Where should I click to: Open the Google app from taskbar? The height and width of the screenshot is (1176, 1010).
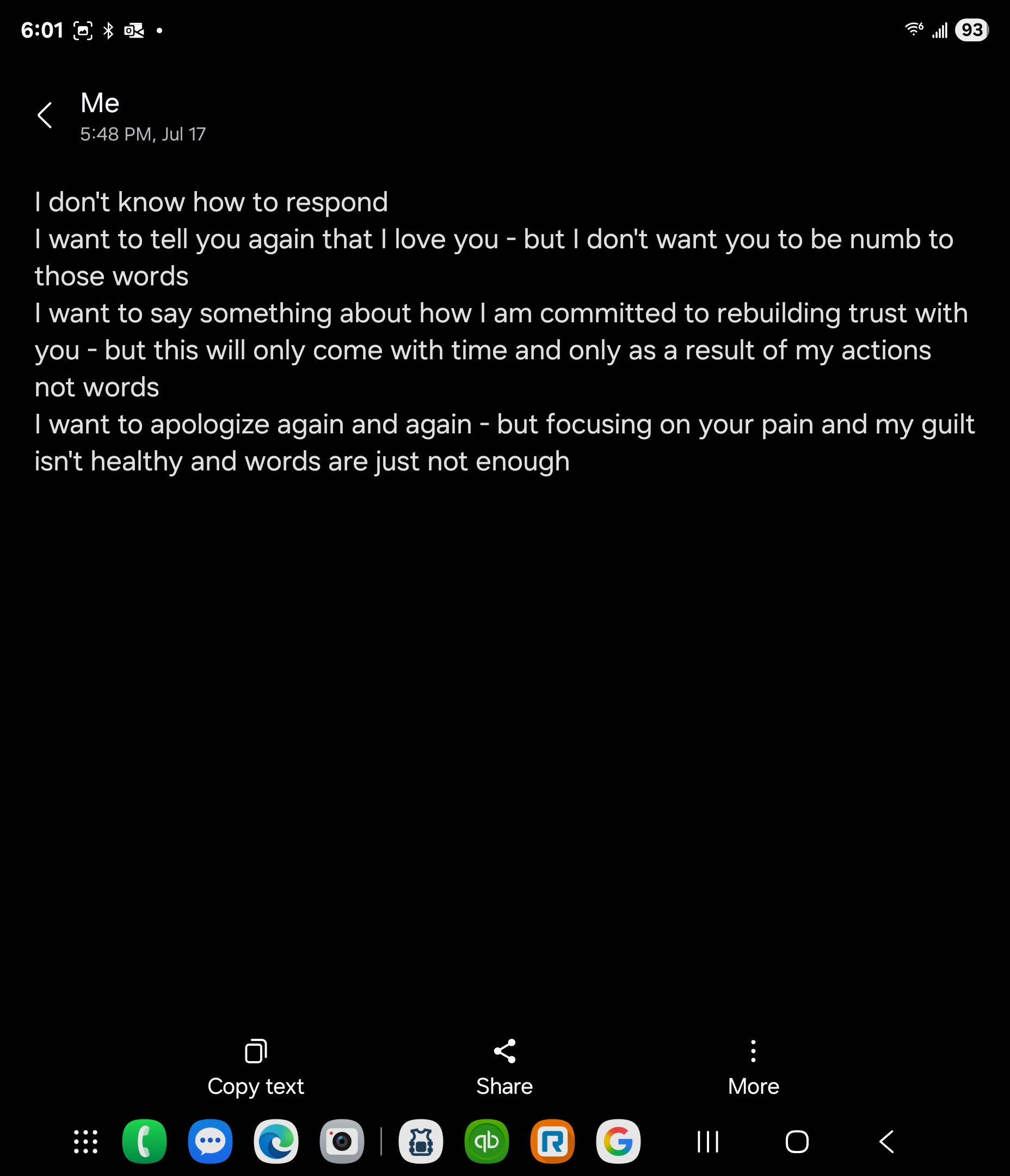(x=618, y=1141)
